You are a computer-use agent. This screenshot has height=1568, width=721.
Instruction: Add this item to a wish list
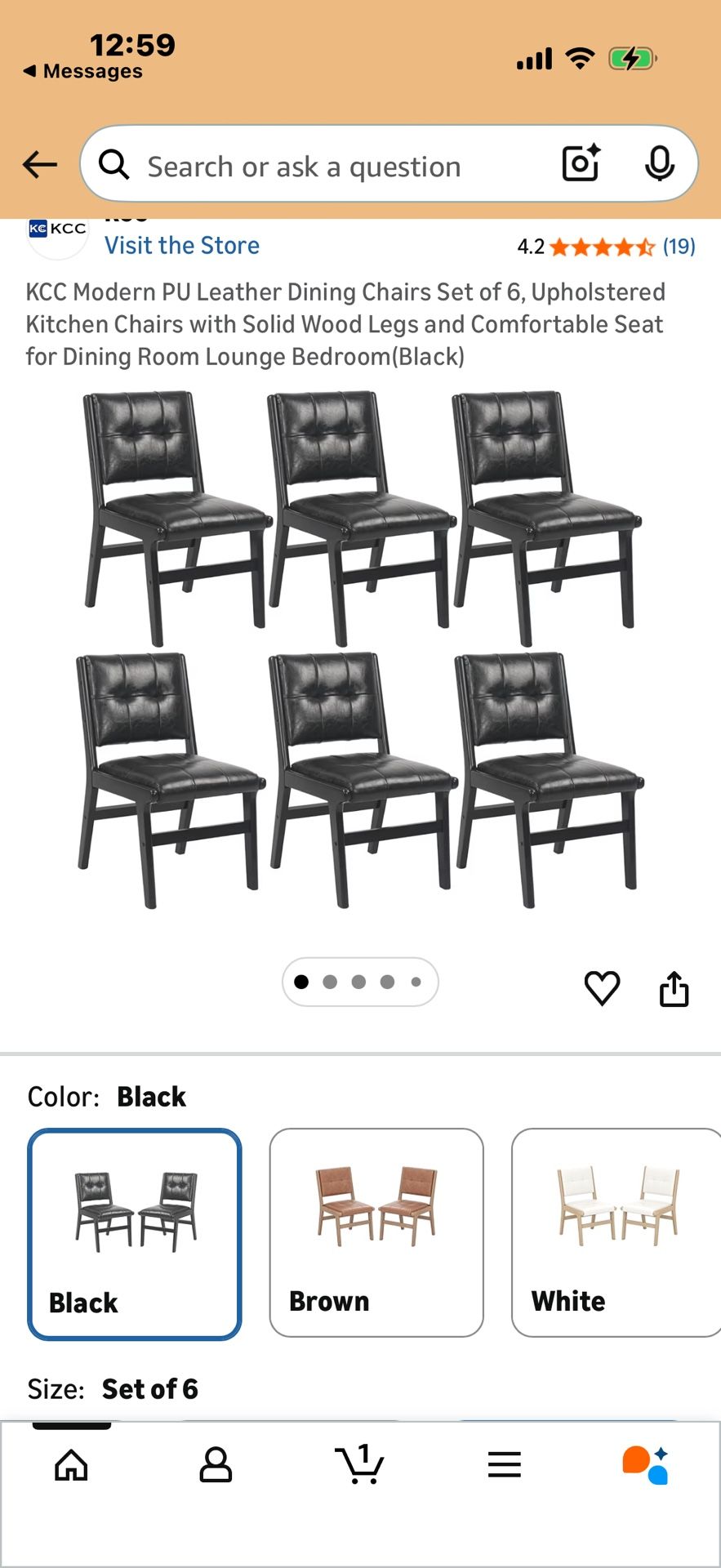click(x=602, y=988)
